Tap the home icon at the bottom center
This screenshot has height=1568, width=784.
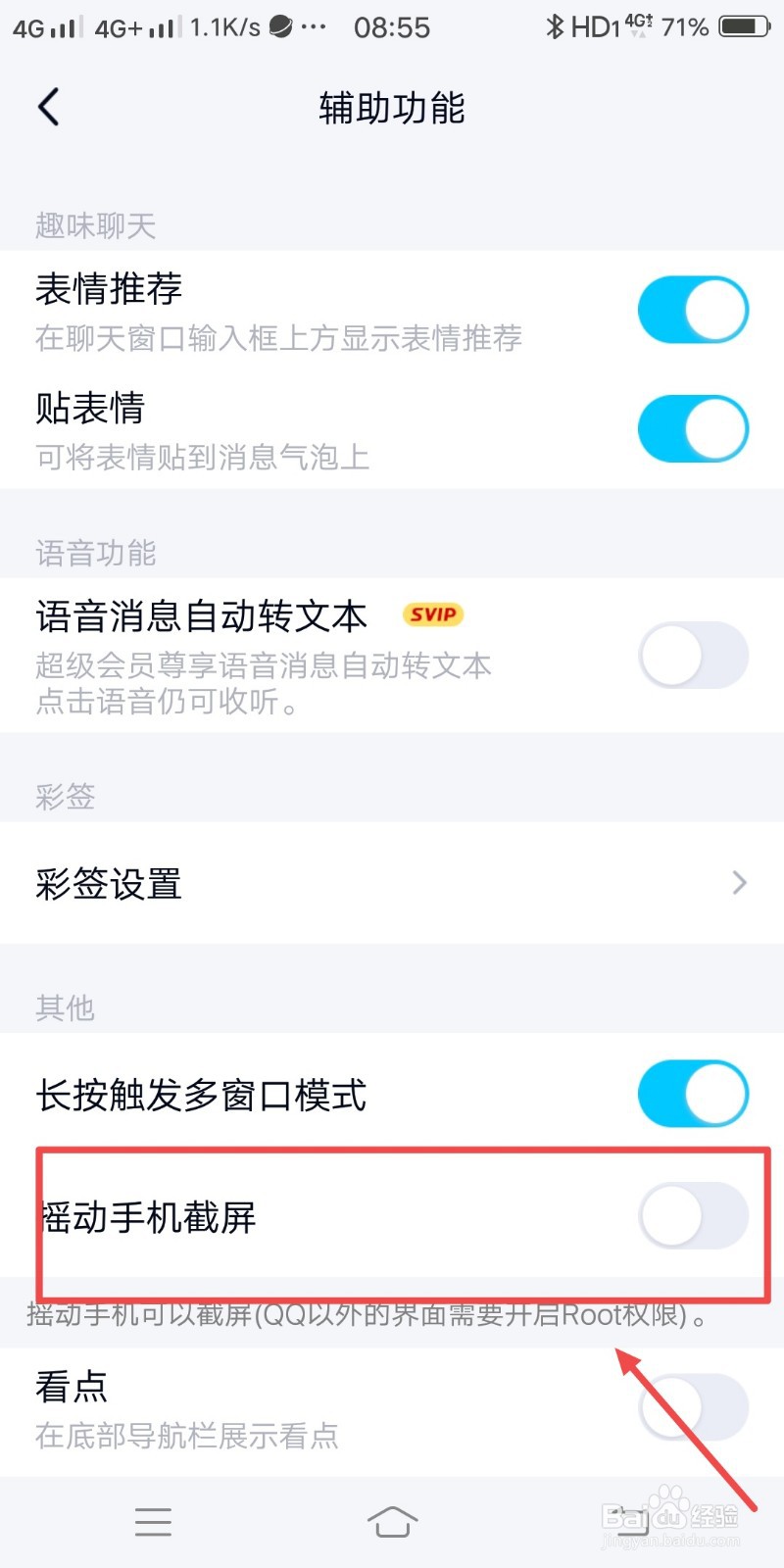[392, 1522]
